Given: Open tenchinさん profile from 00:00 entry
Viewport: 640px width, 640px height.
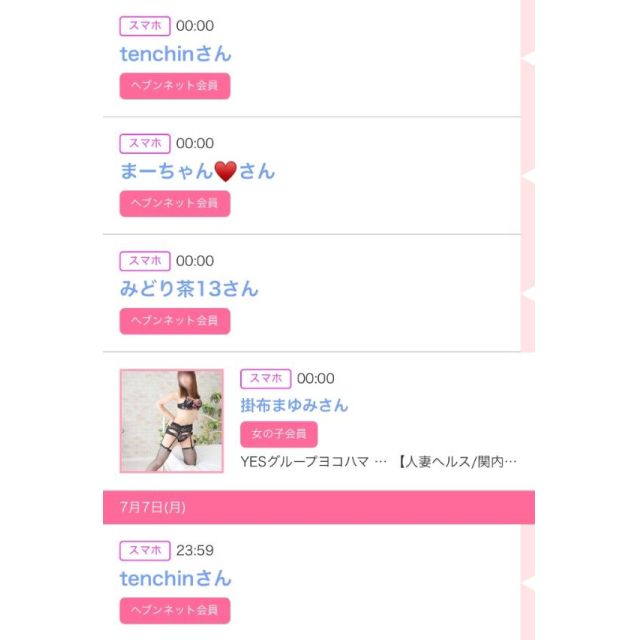Looking at the screenshot, I should pos(175,54).
